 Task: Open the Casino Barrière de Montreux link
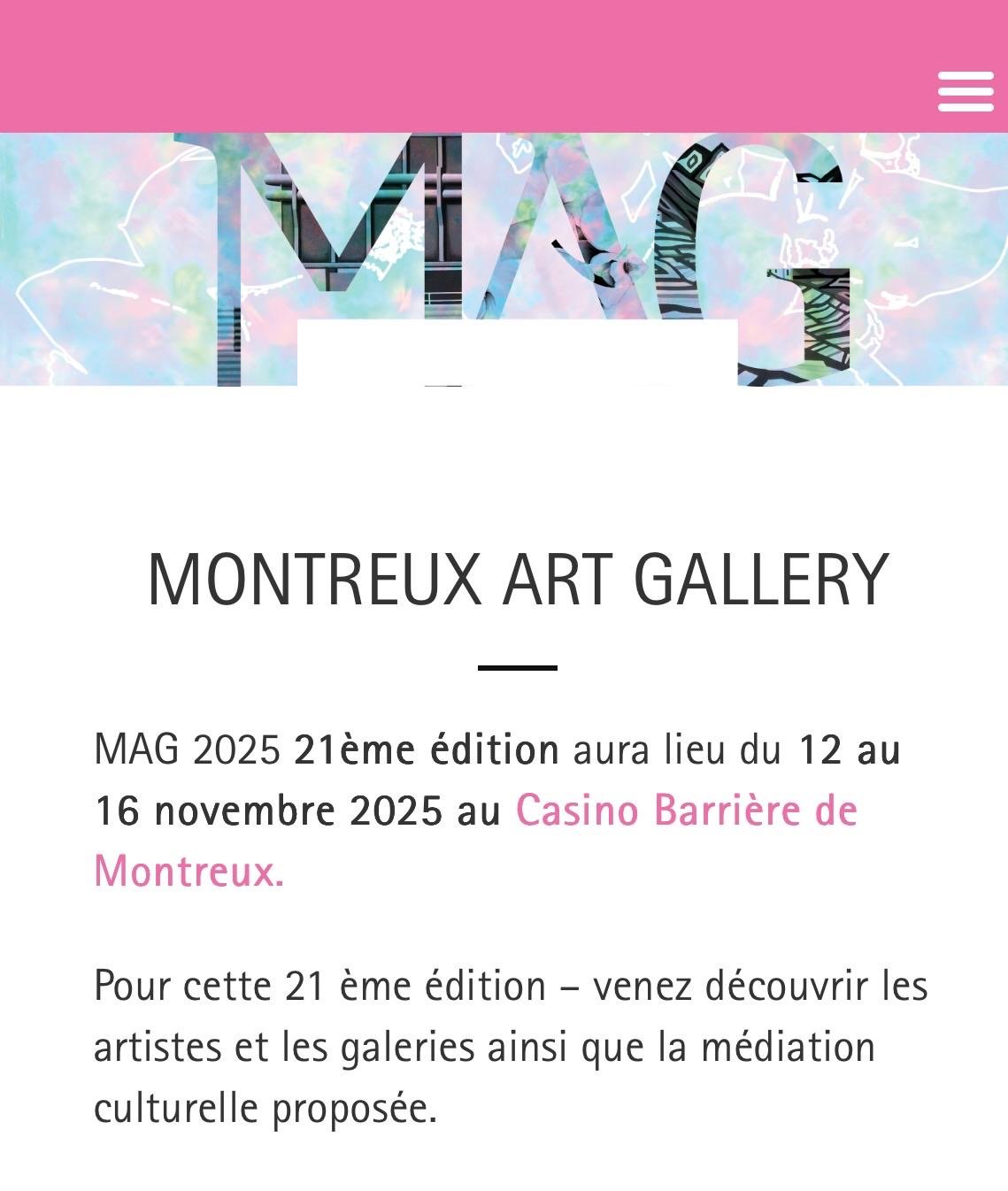coord(686,811)
